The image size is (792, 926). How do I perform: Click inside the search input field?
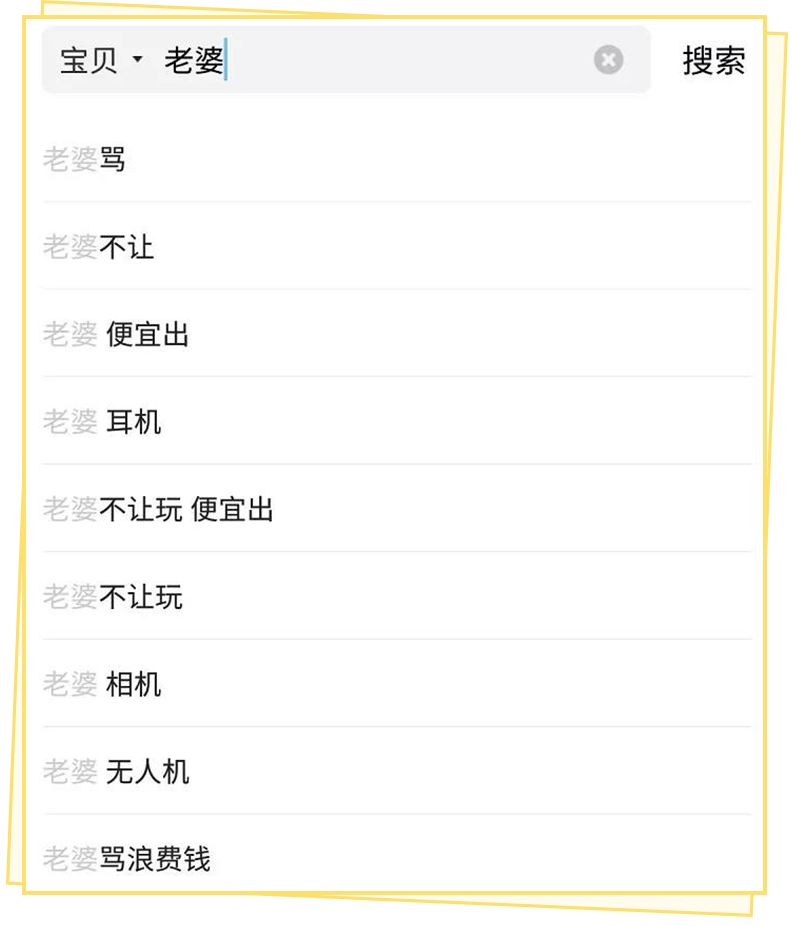tap(350, 61)
